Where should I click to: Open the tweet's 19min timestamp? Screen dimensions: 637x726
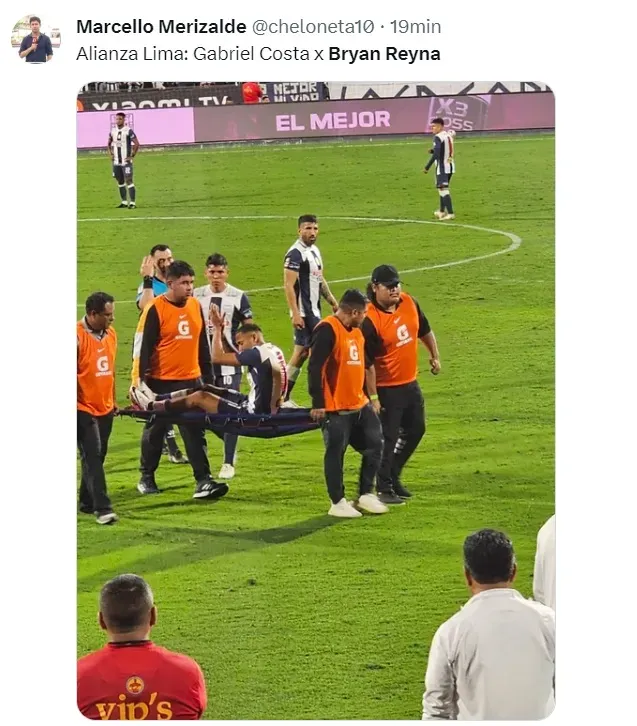click(415, 27)
